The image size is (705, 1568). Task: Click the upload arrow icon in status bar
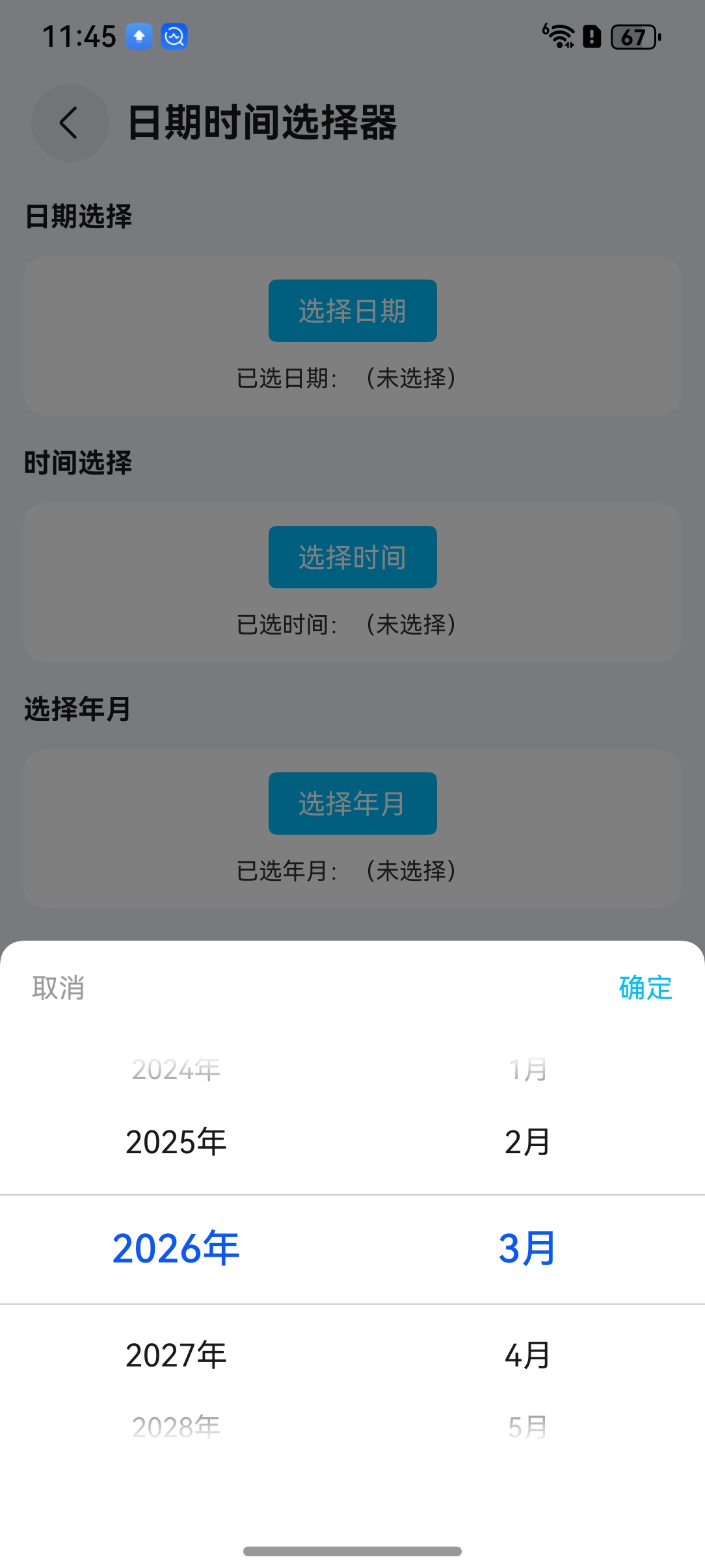137,36
